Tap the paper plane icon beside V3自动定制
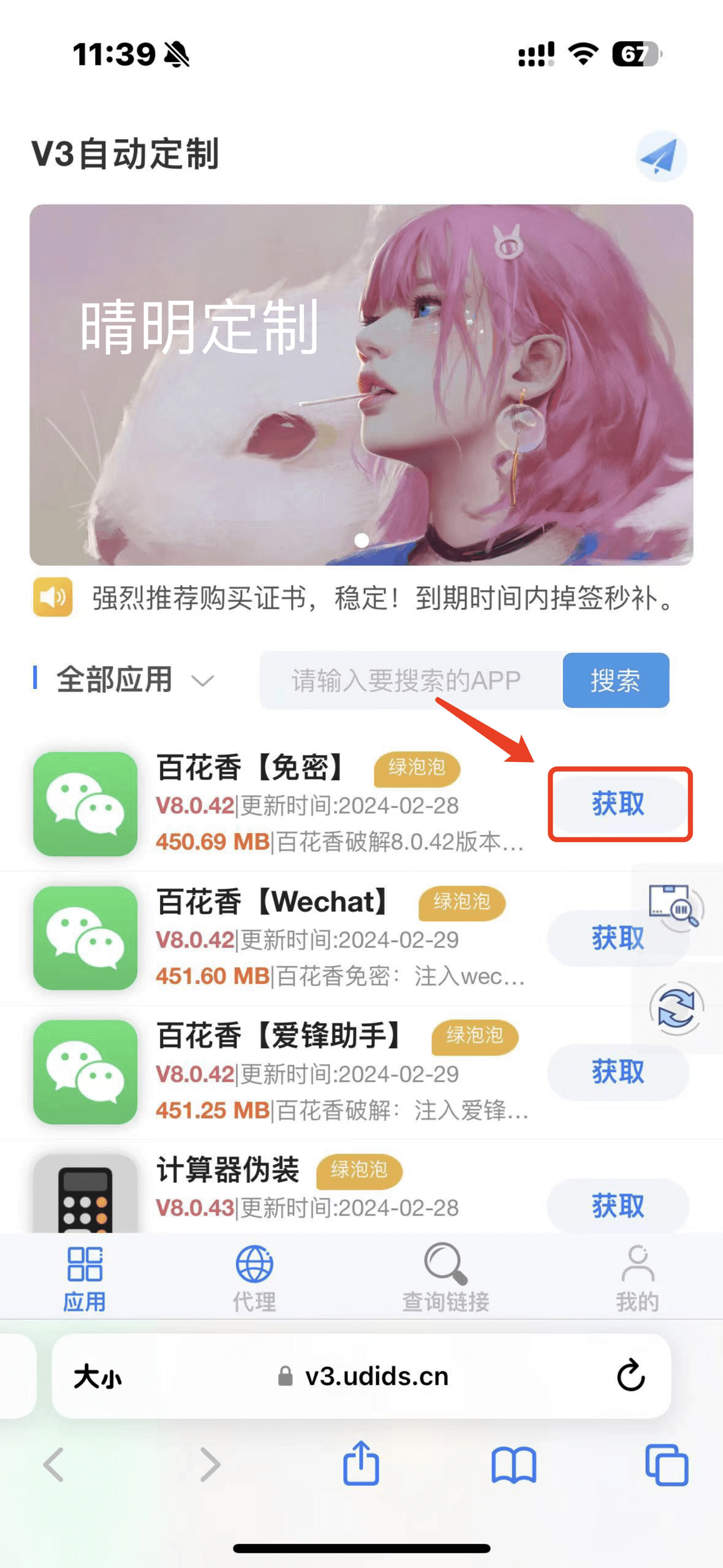The width and height of the screenshot is (723, 1568). [661, 156]
